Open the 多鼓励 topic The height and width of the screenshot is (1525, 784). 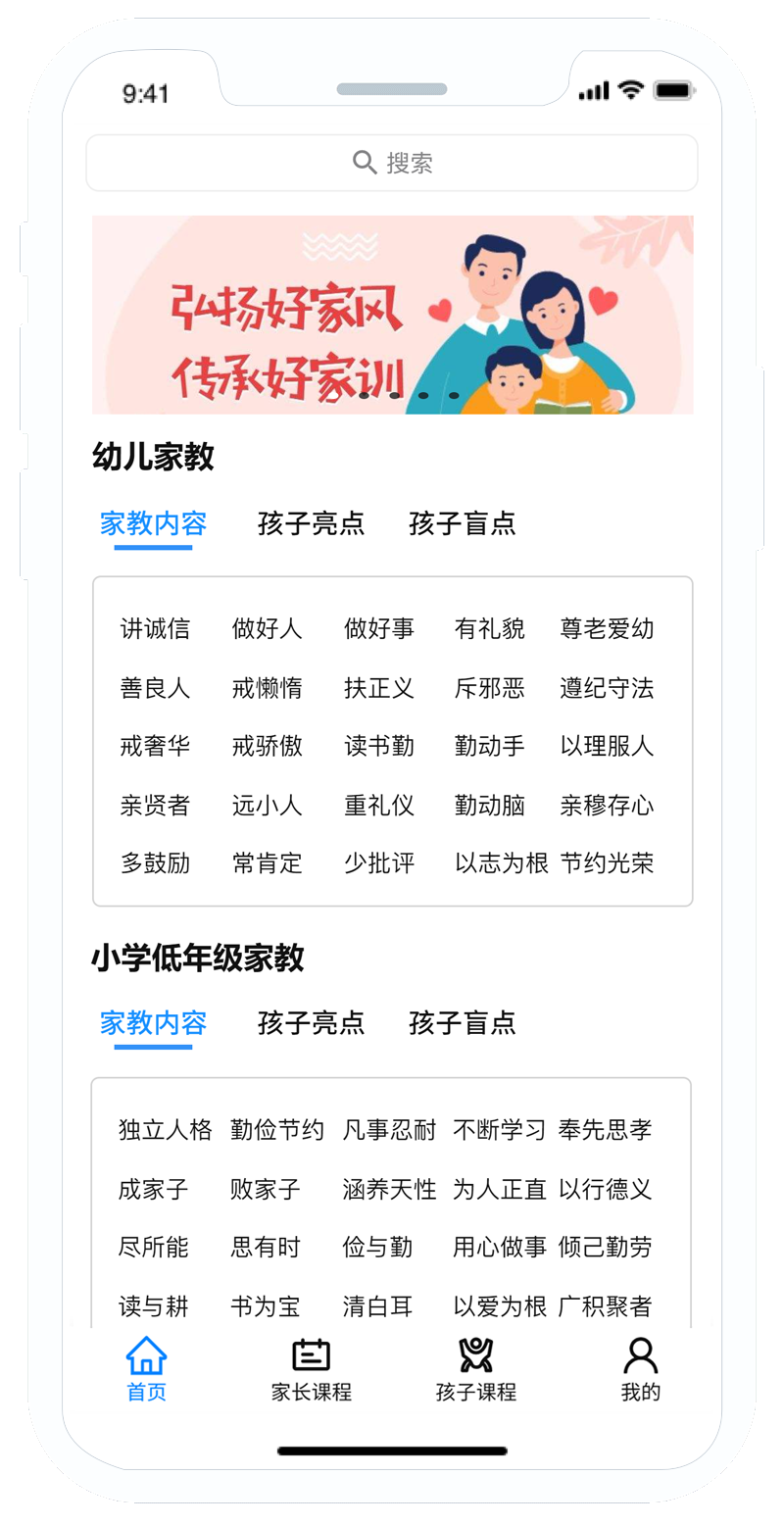[x=155, y=863]
